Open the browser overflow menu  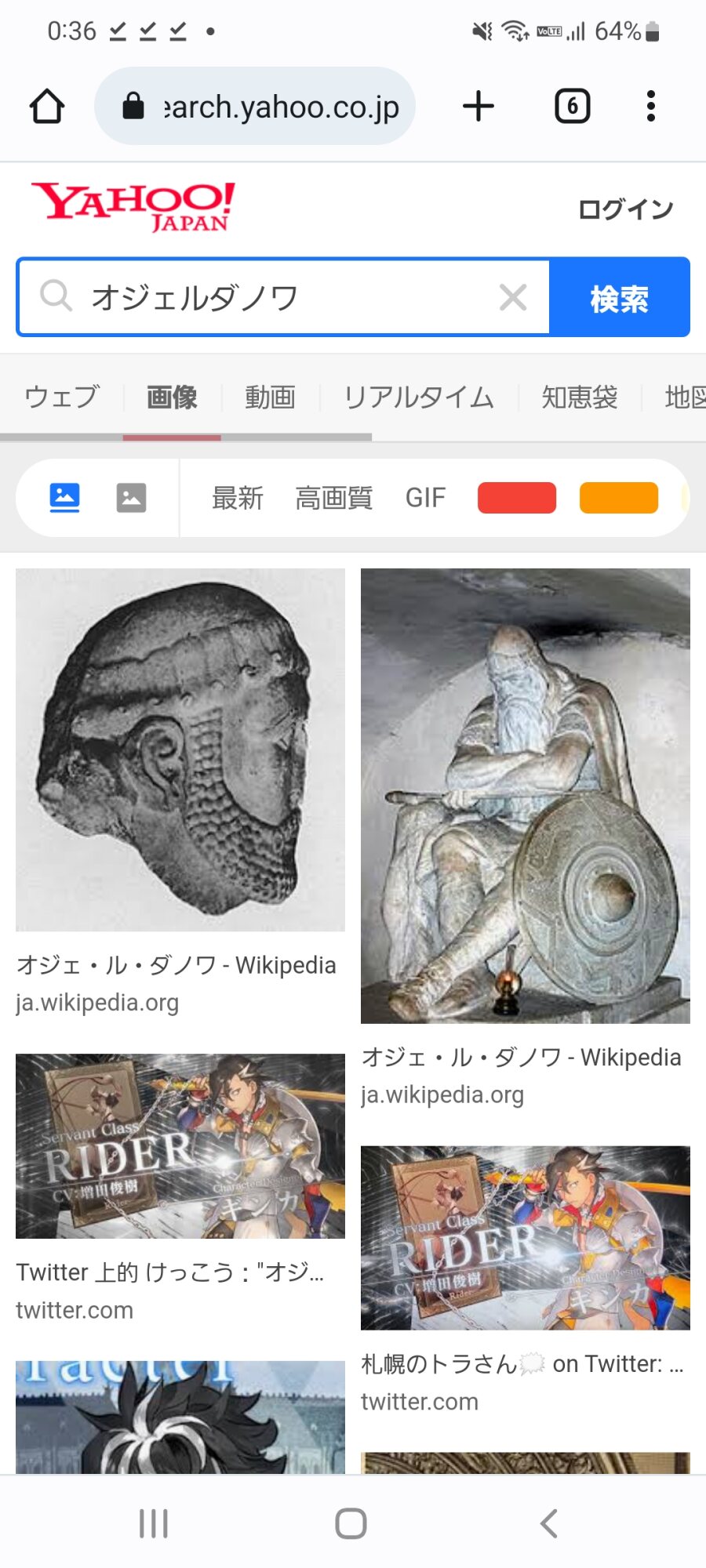pyautogui.click(x=650, y=106)
